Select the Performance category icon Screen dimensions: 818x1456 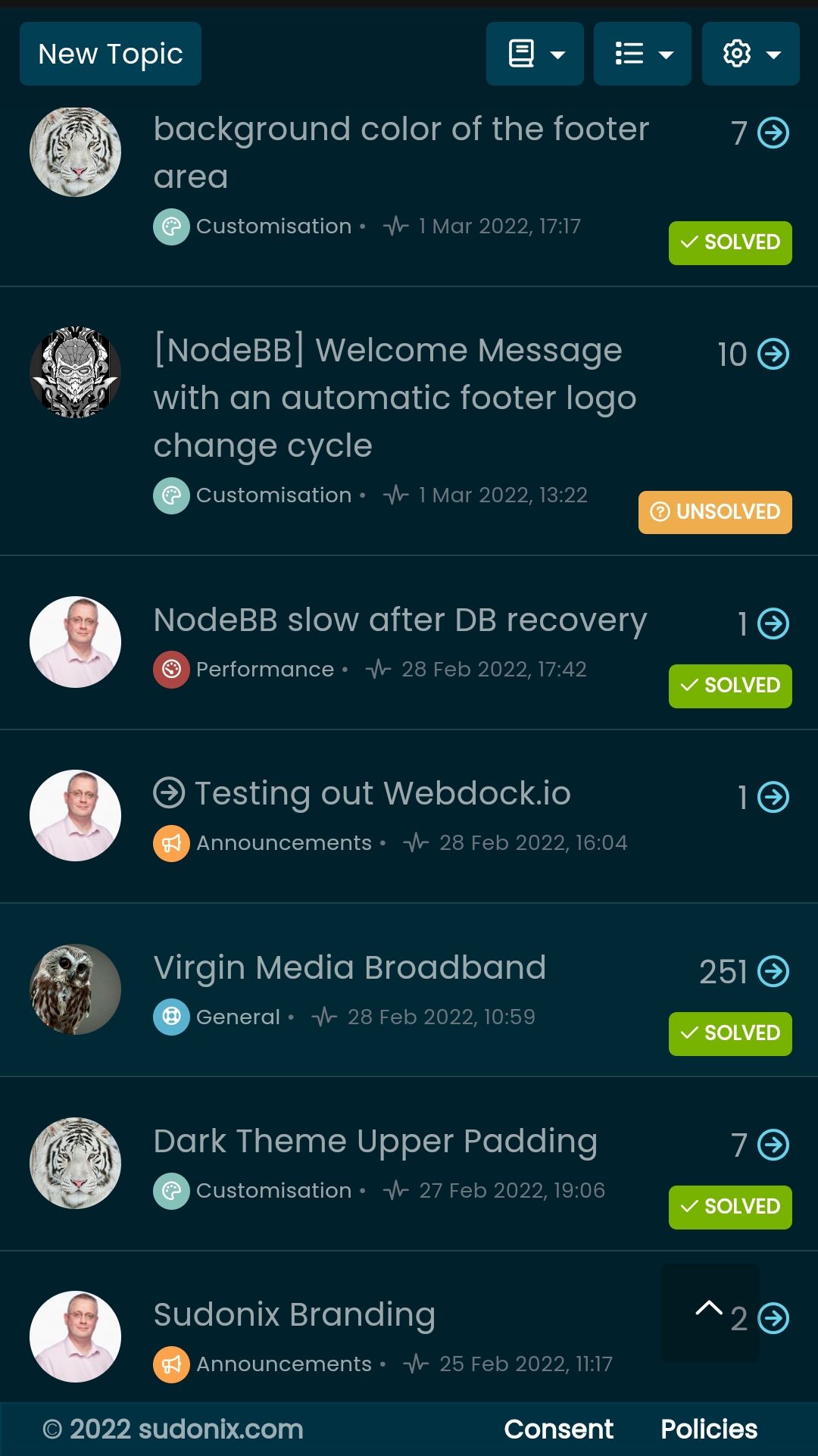[x=172, y=669]
